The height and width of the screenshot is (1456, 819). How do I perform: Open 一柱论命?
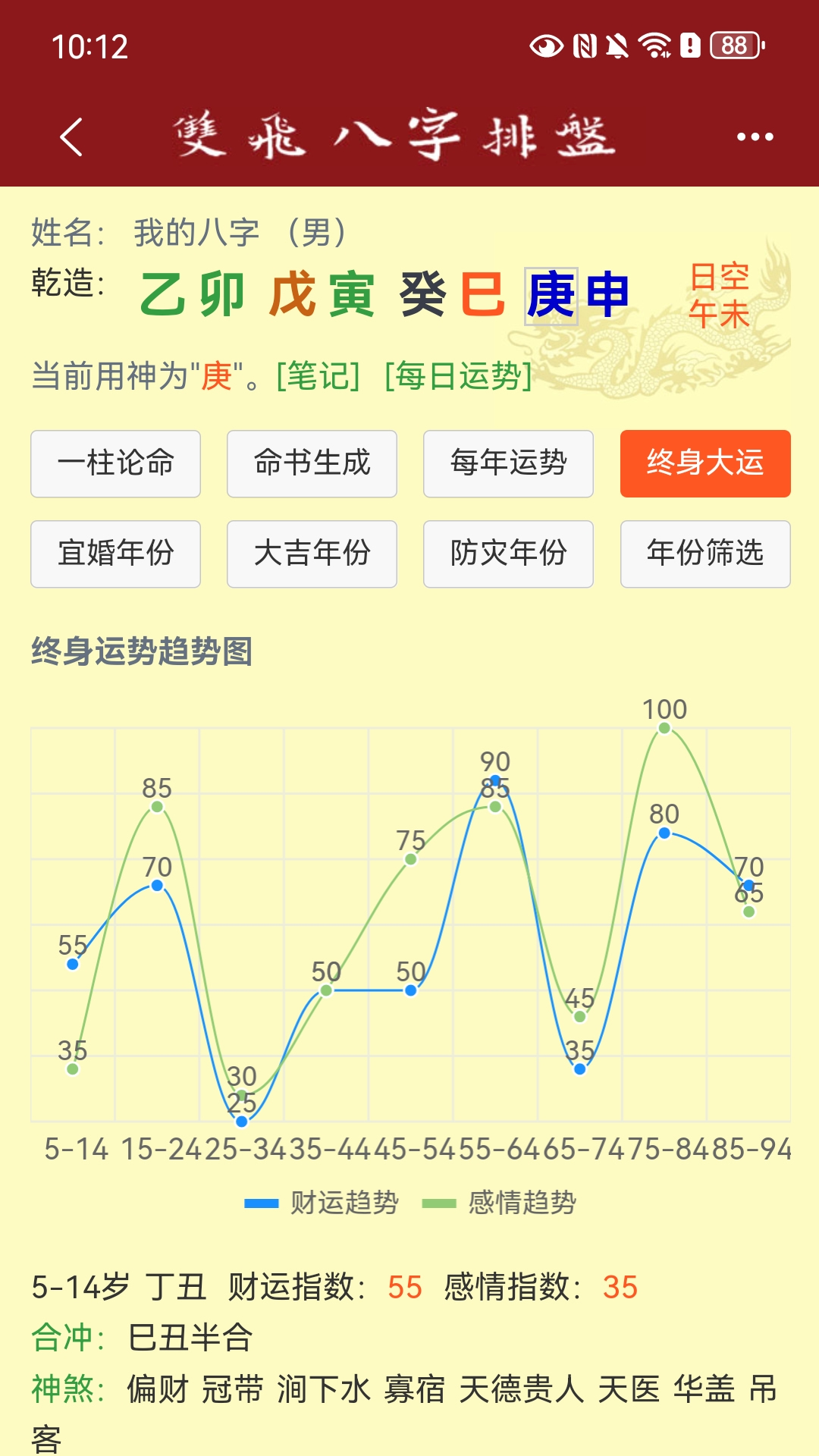coord(115,464)
